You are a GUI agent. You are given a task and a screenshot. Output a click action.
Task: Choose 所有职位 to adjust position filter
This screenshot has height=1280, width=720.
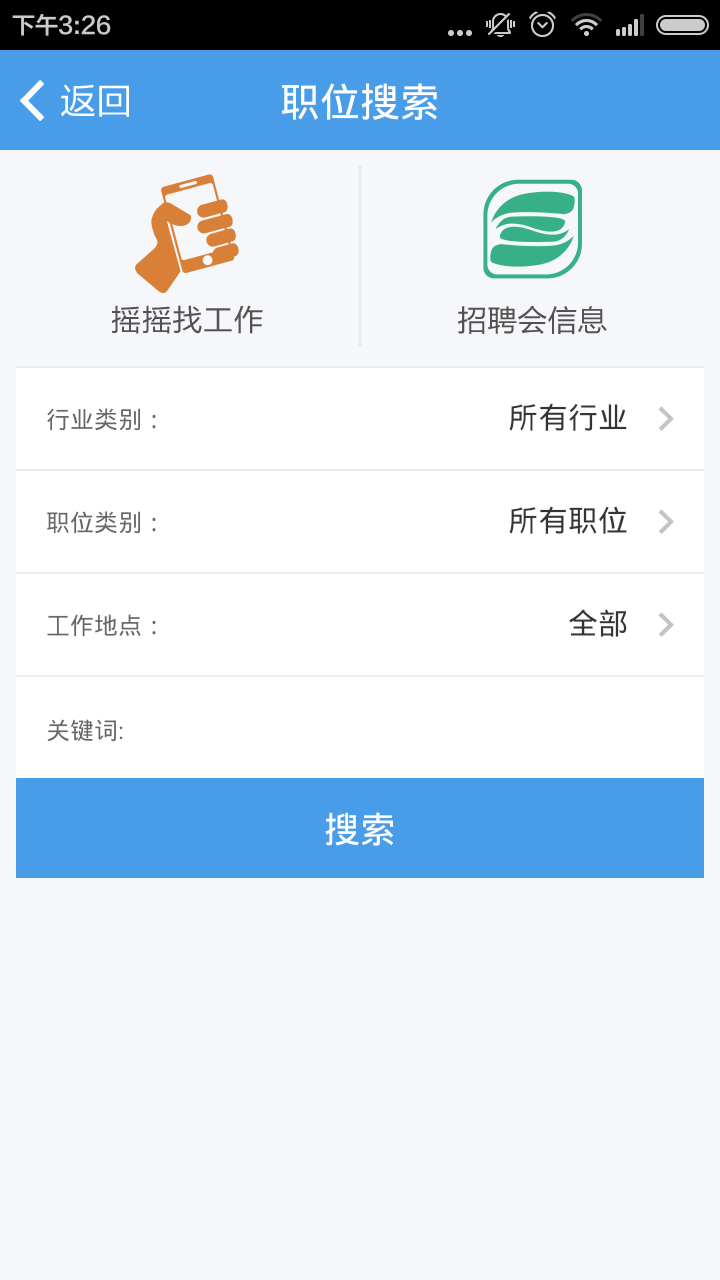pyautogui.click(x=566, y=521)
